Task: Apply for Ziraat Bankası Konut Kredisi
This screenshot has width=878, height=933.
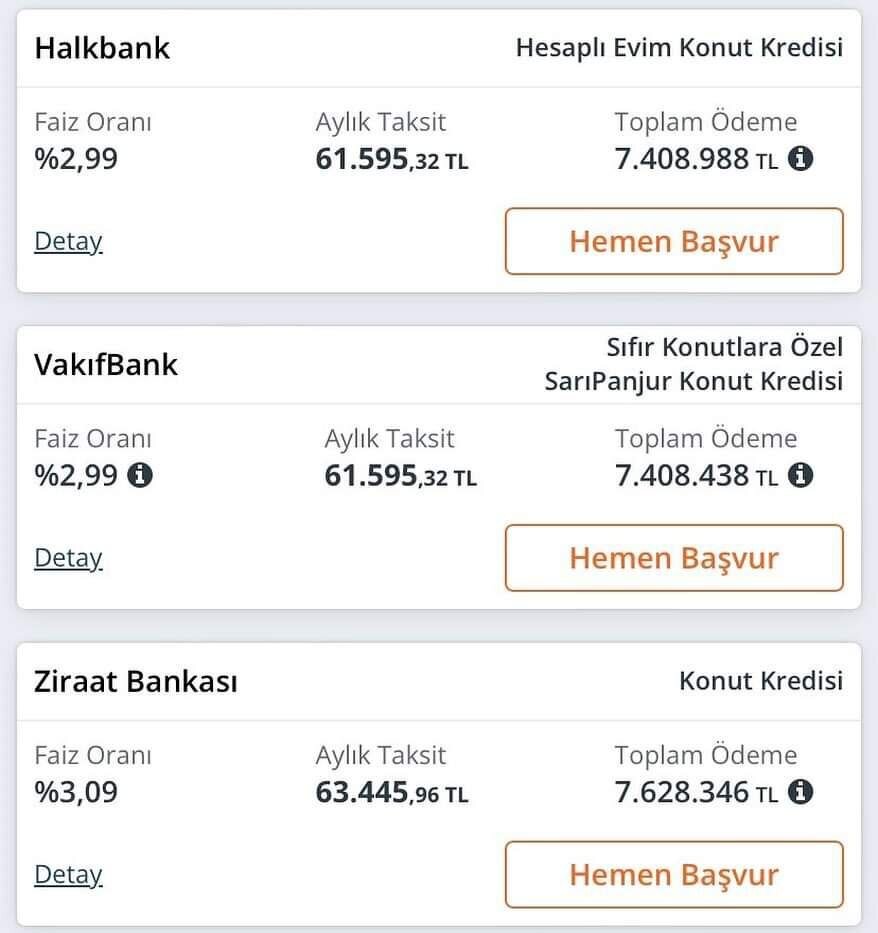Action: pos(674,875)
